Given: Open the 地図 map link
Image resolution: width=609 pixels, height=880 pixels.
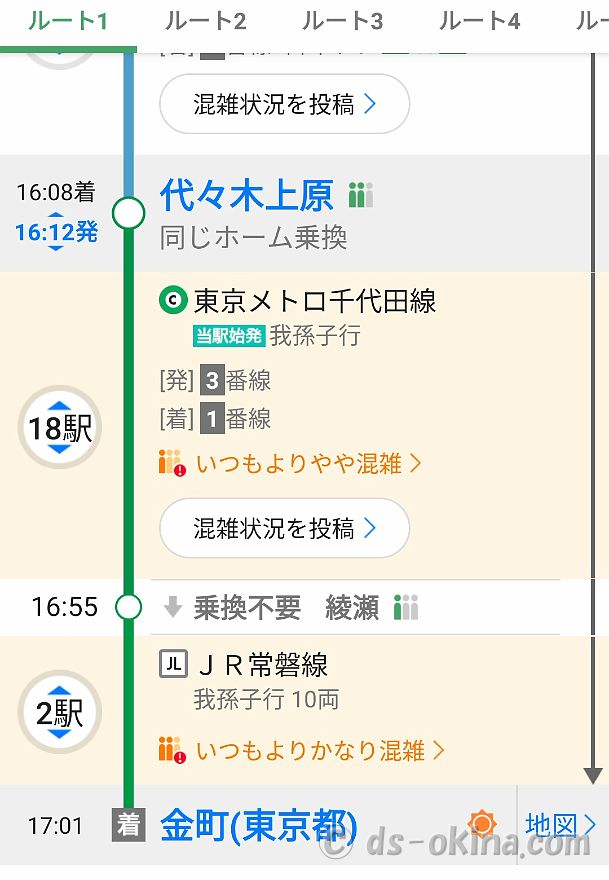Looking at the screenshot, I should pos(560,825).
